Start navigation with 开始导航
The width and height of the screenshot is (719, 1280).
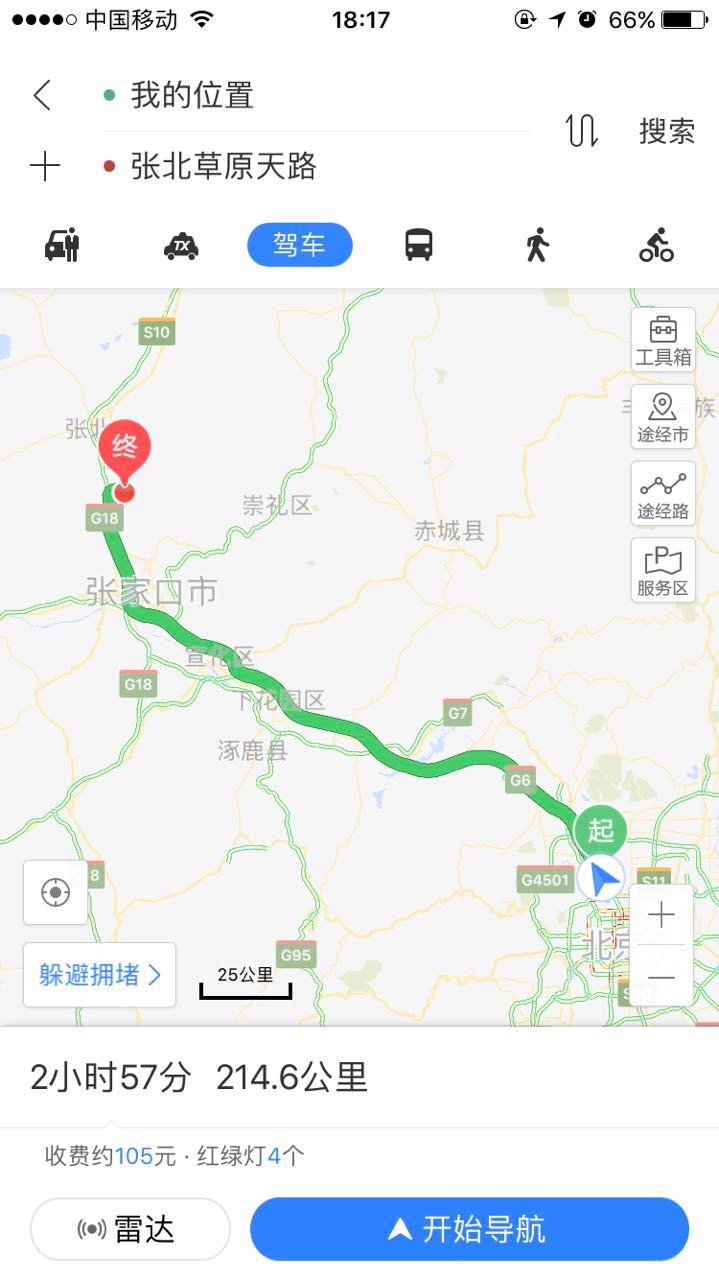469,1229
